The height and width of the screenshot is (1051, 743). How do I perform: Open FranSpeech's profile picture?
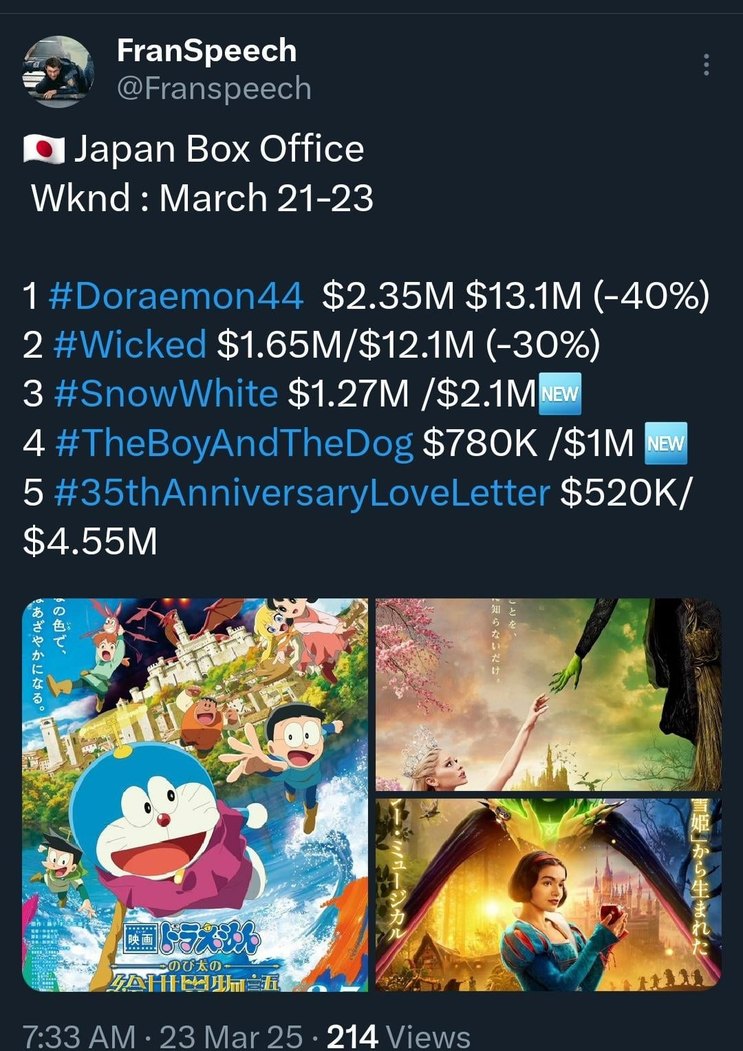[x=57, y=70]
